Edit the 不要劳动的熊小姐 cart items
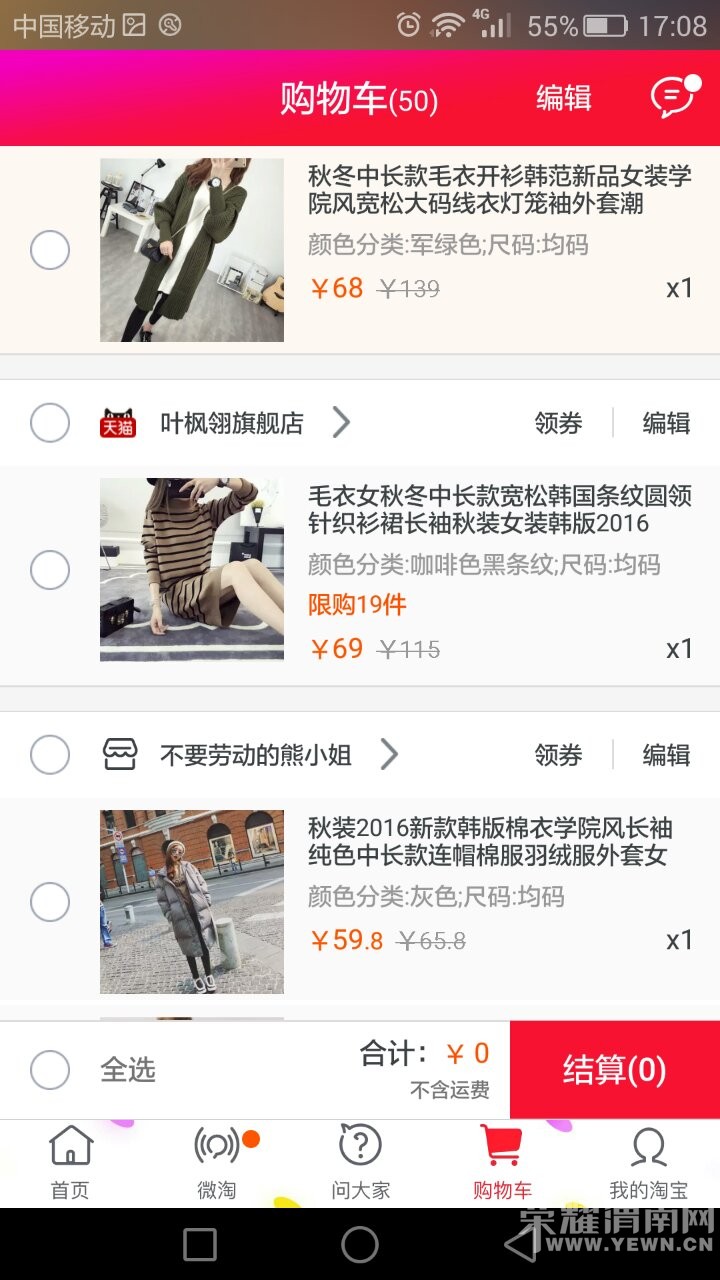The image size is (720, 1280). pos(666,755)
